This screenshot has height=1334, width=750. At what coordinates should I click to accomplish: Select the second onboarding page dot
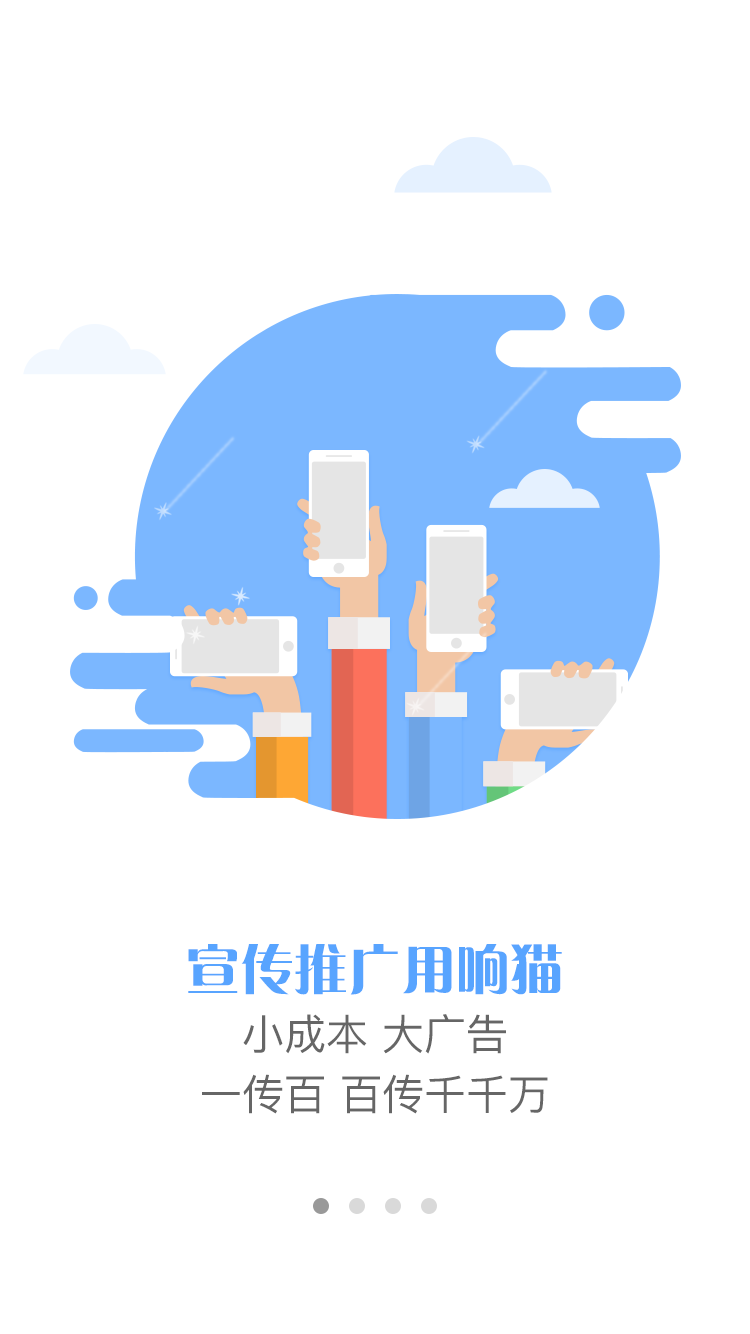point(357,1206)
